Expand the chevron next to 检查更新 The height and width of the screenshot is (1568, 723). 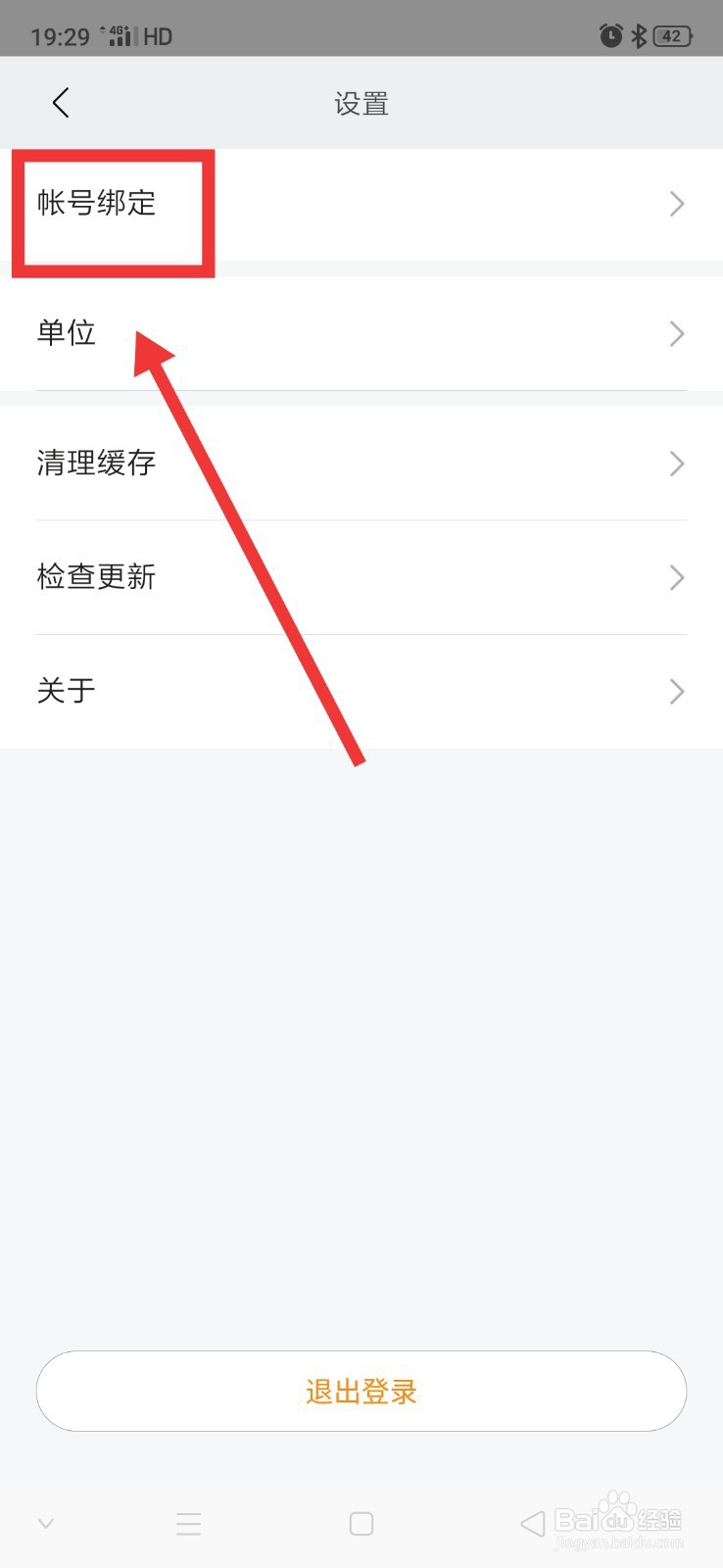click(676, 577)
